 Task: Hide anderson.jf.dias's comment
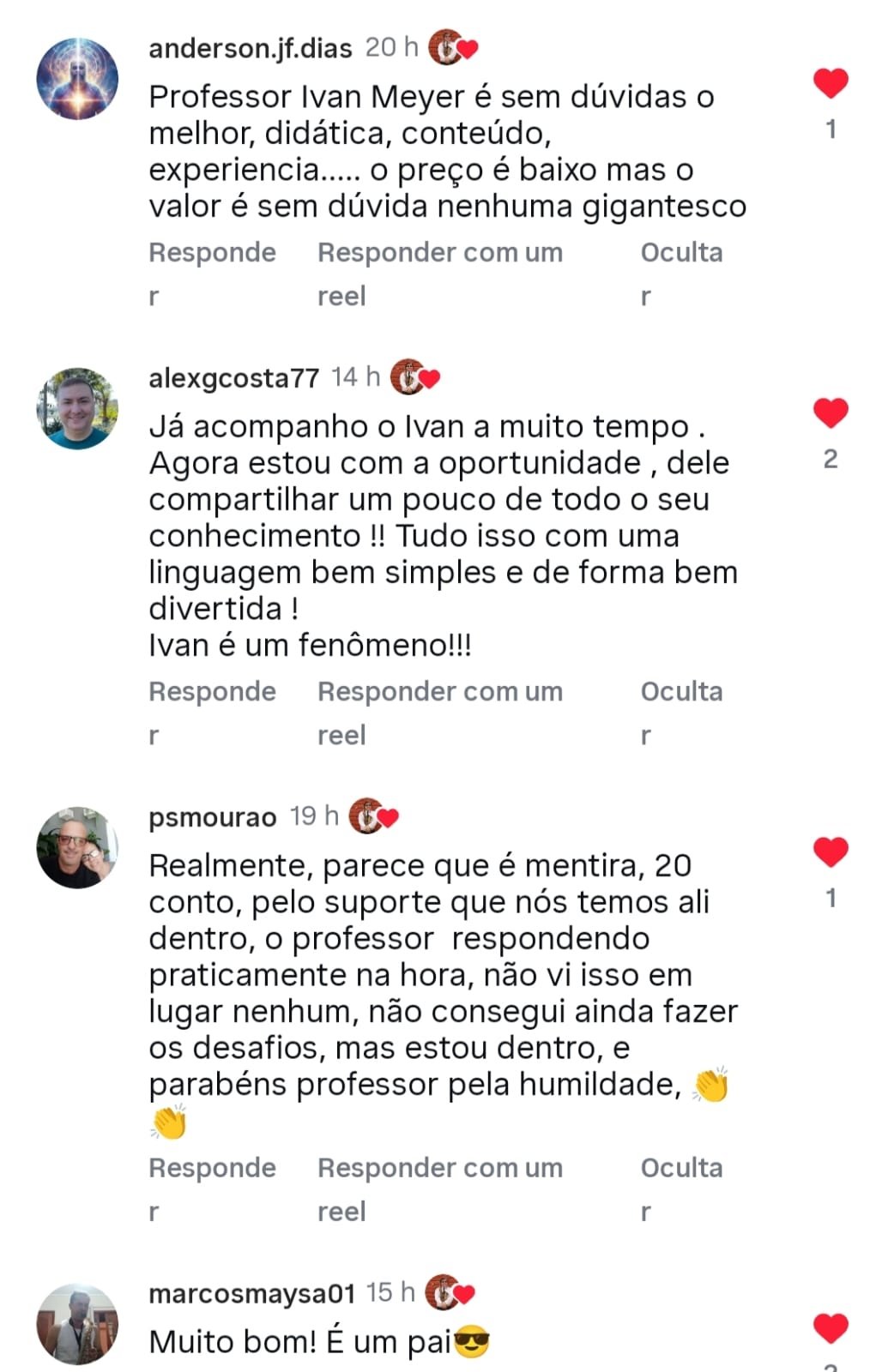(681, 253)
